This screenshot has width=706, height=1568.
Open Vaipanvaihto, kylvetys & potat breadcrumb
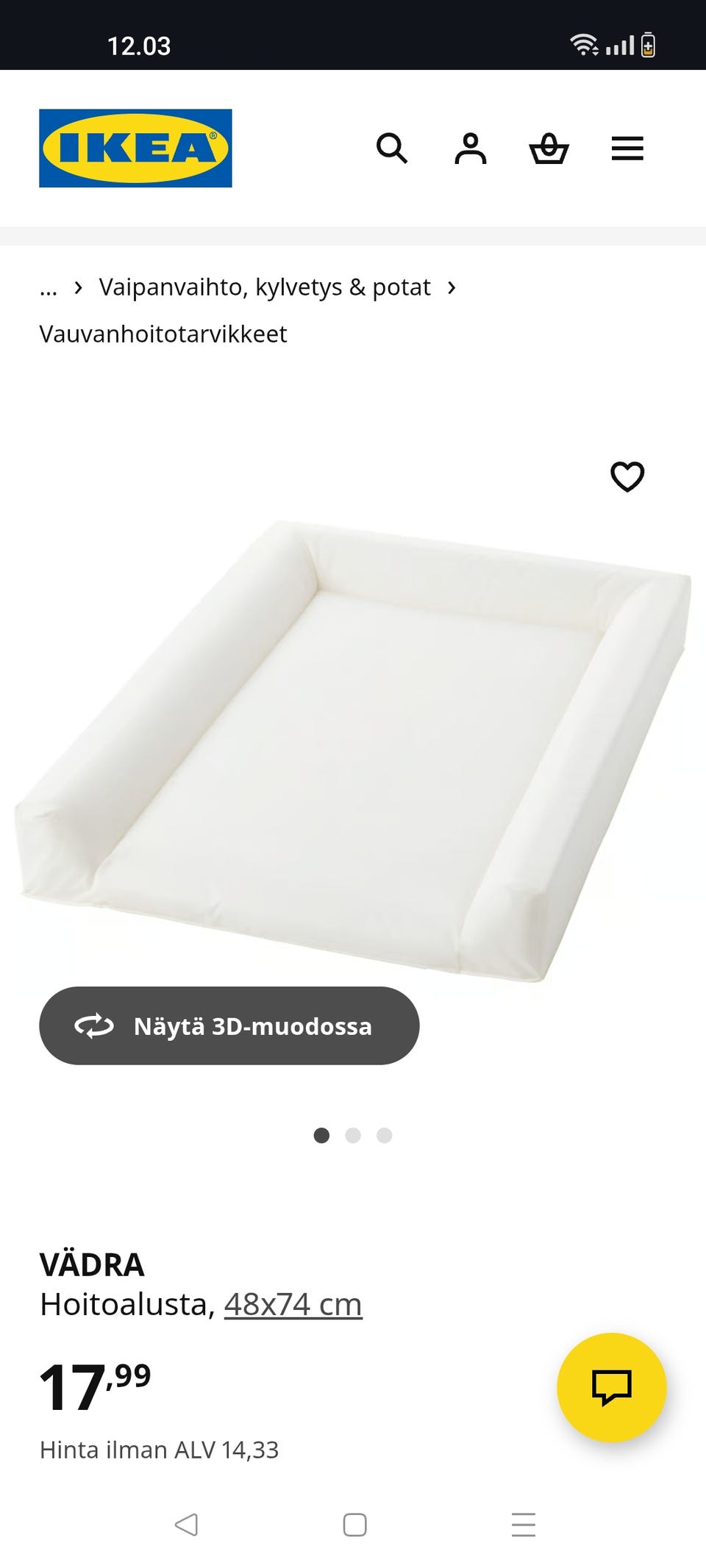click(x=265, y=287)
